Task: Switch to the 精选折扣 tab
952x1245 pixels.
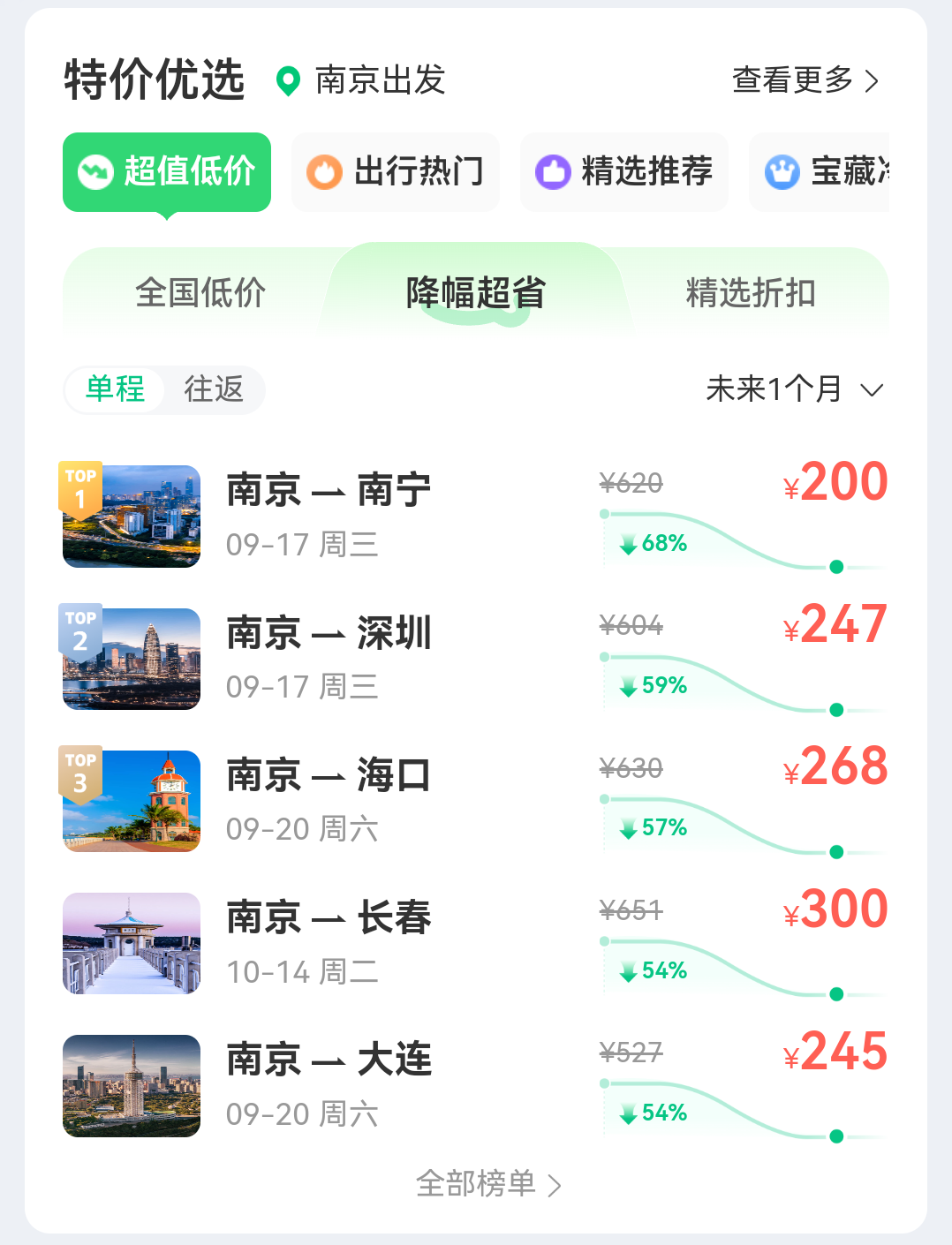Action: coord(750,292)
